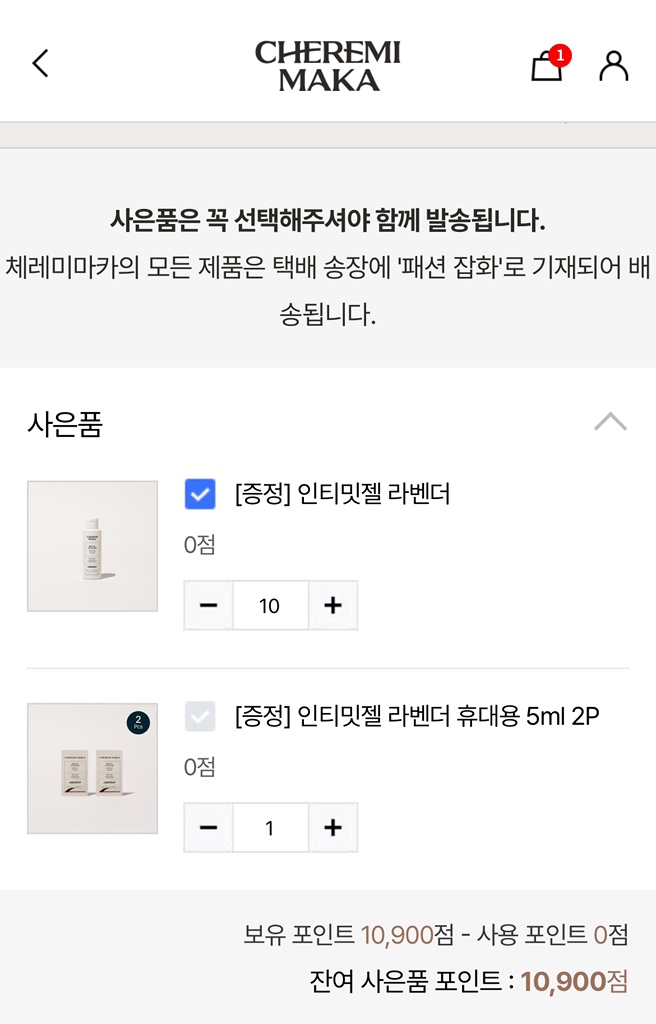The width and height of the screenshot is (656, 1024).
Task: Go to Cheremi Maka home via logo
Action: (328, 65)
